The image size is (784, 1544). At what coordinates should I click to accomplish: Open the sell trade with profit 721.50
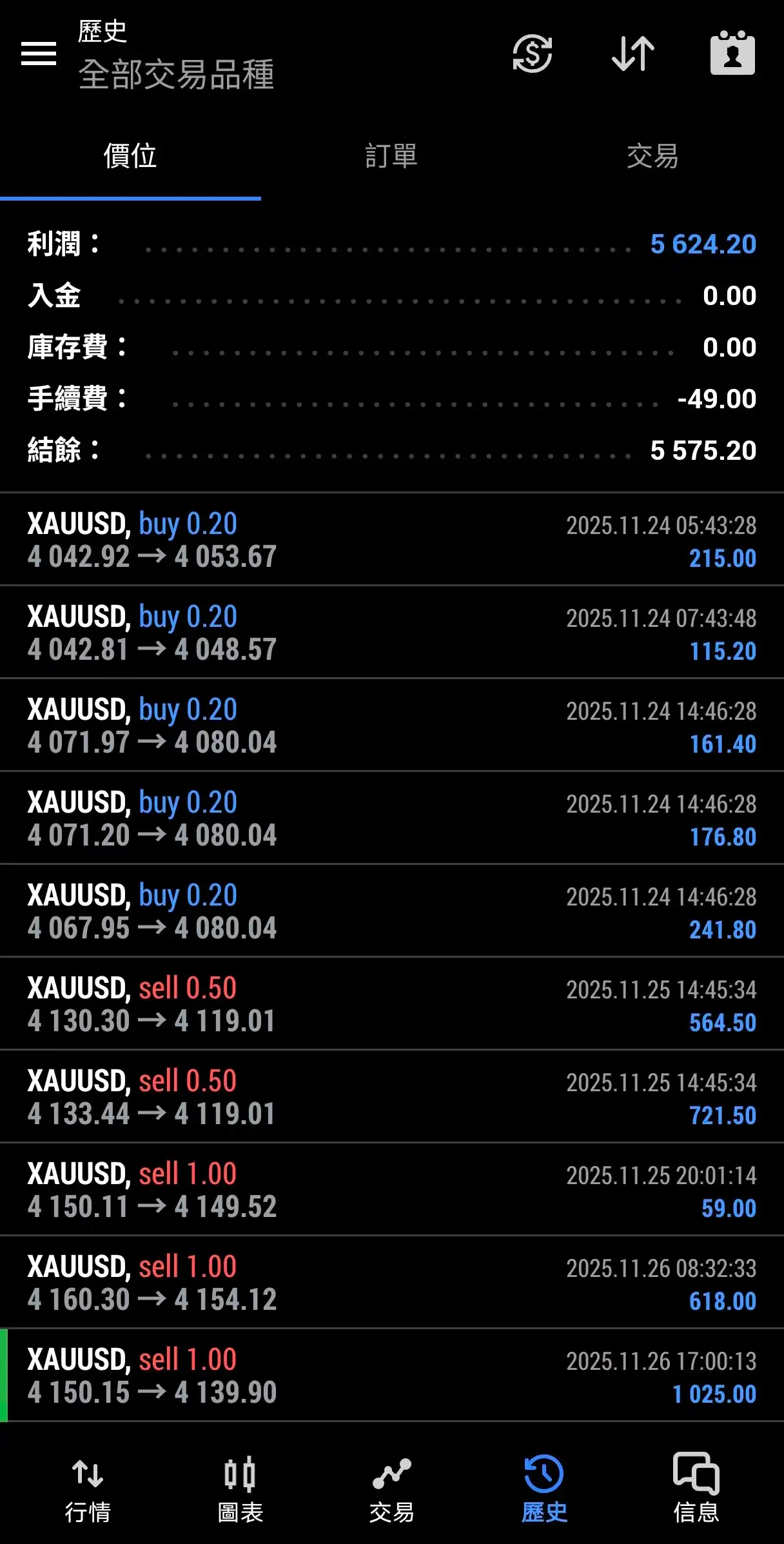tap(392, 1097)
